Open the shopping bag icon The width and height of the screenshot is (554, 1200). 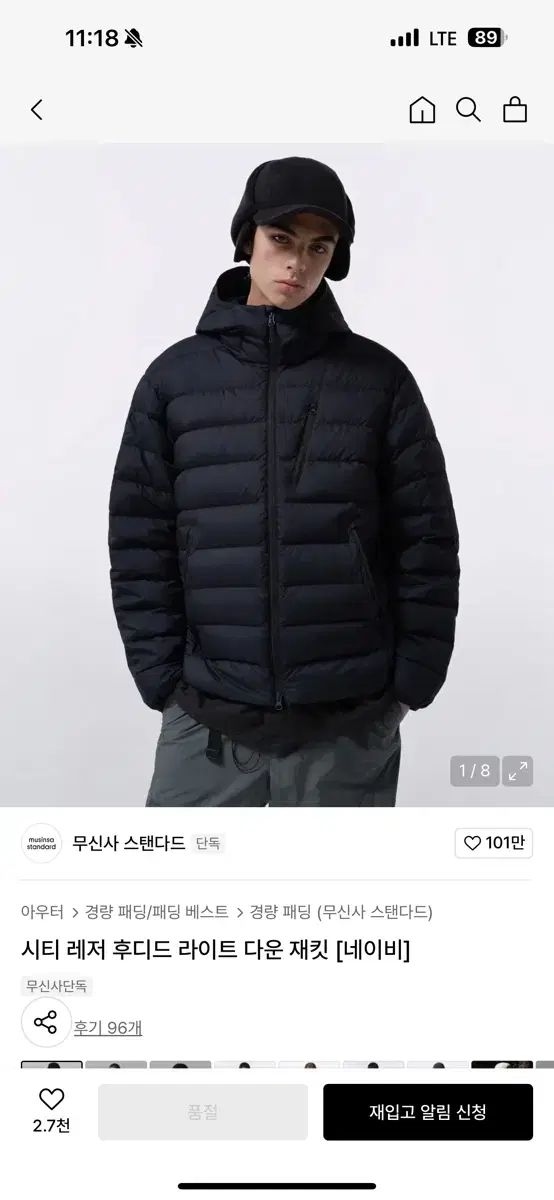[515, 110]
